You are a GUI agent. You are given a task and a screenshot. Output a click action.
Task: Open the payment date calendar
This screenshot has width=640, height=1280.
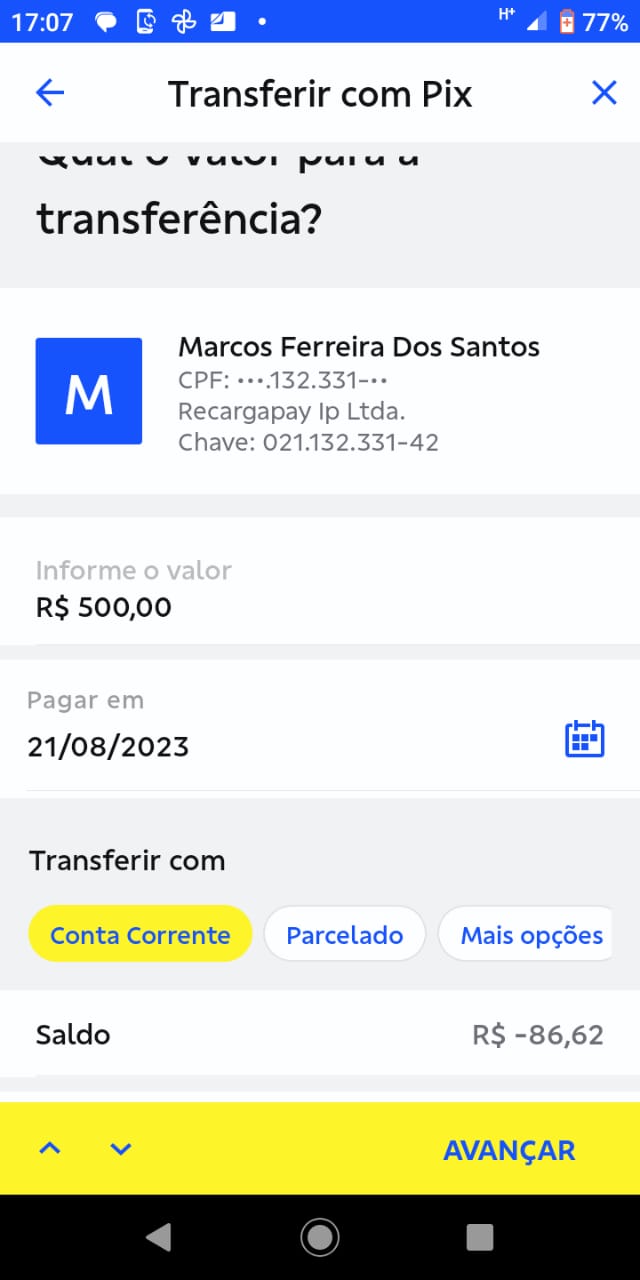click(585, 739)
